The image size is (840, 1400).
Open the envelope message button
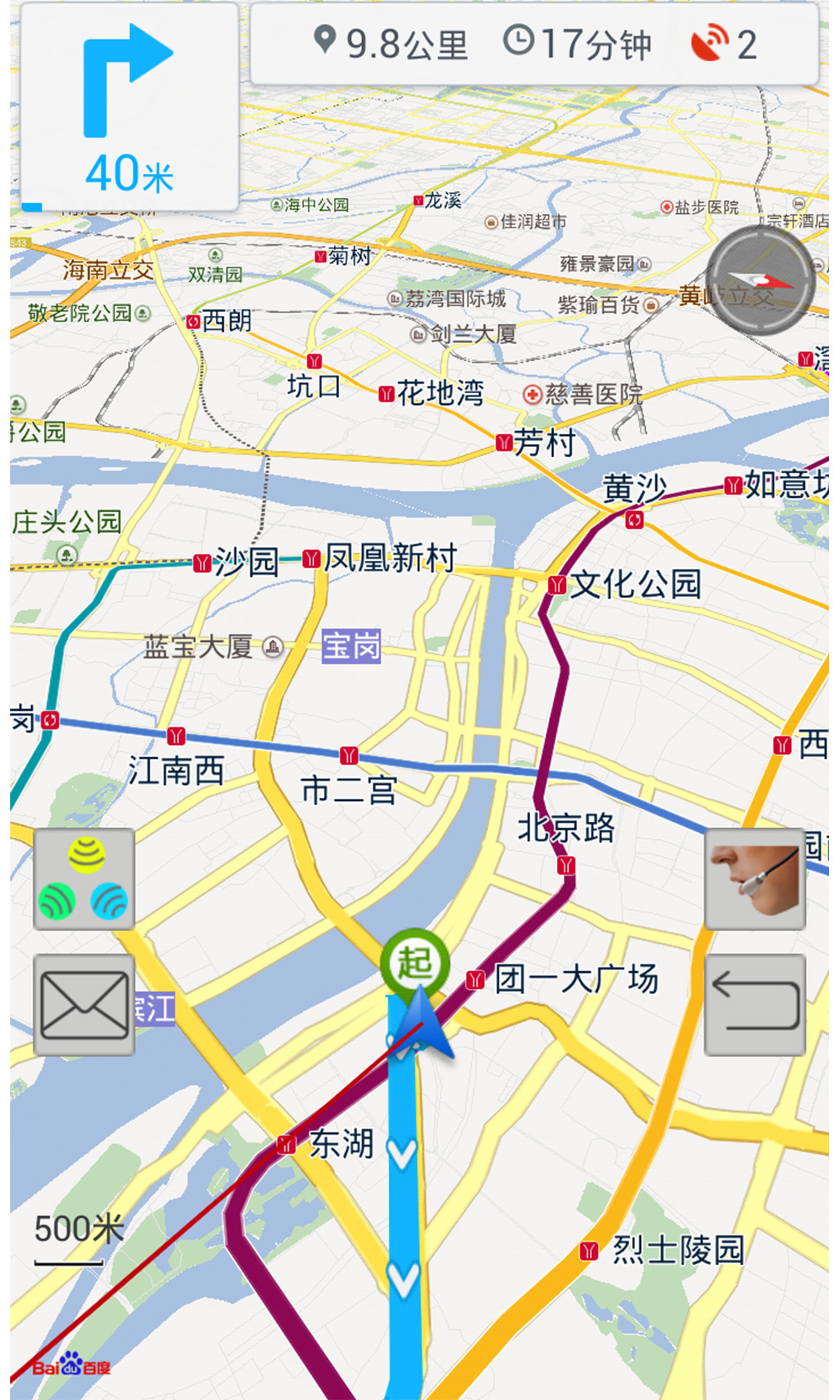pyautogui.click(x=84, y=1005)
